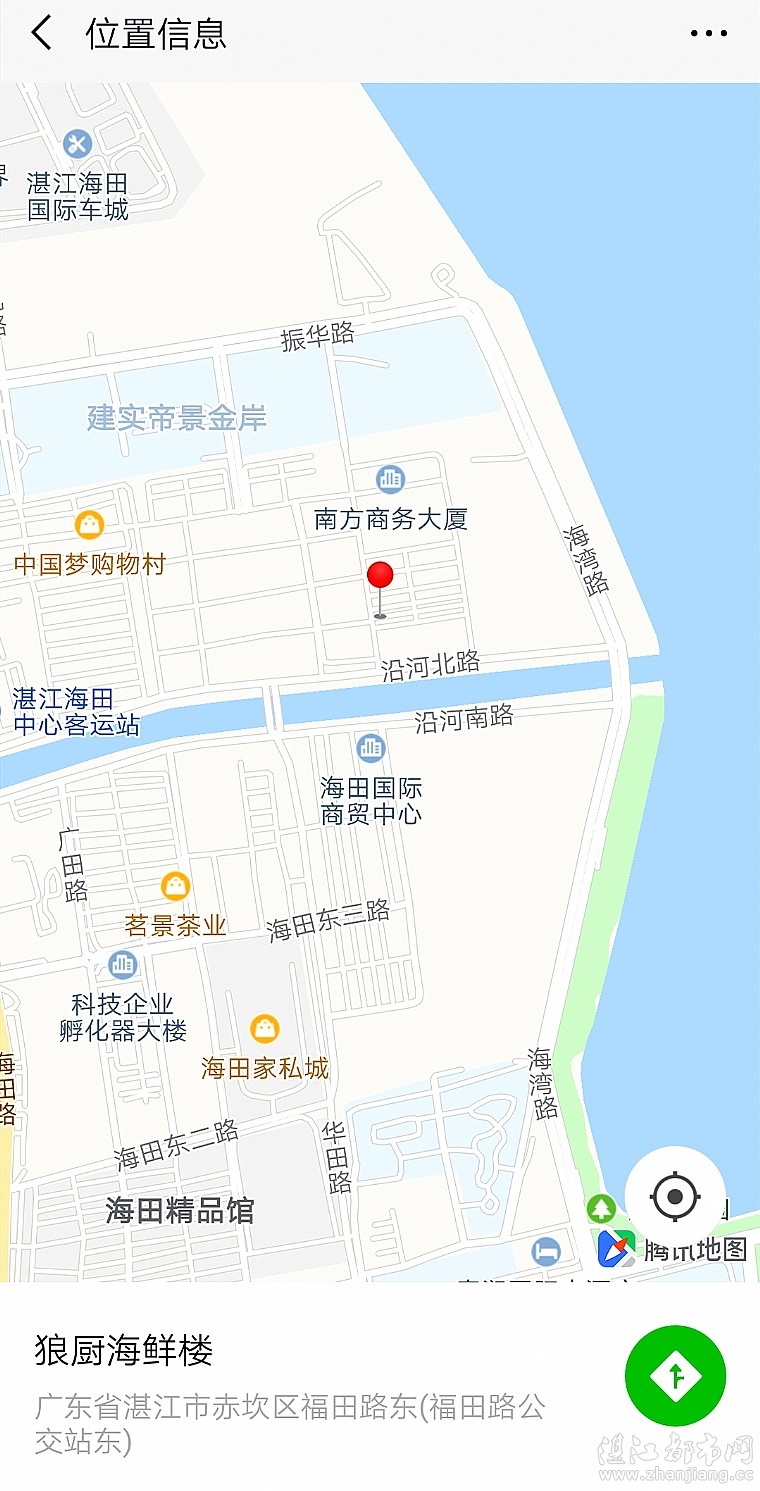Start navigation with the green directions button

(x=675, y=1376)
